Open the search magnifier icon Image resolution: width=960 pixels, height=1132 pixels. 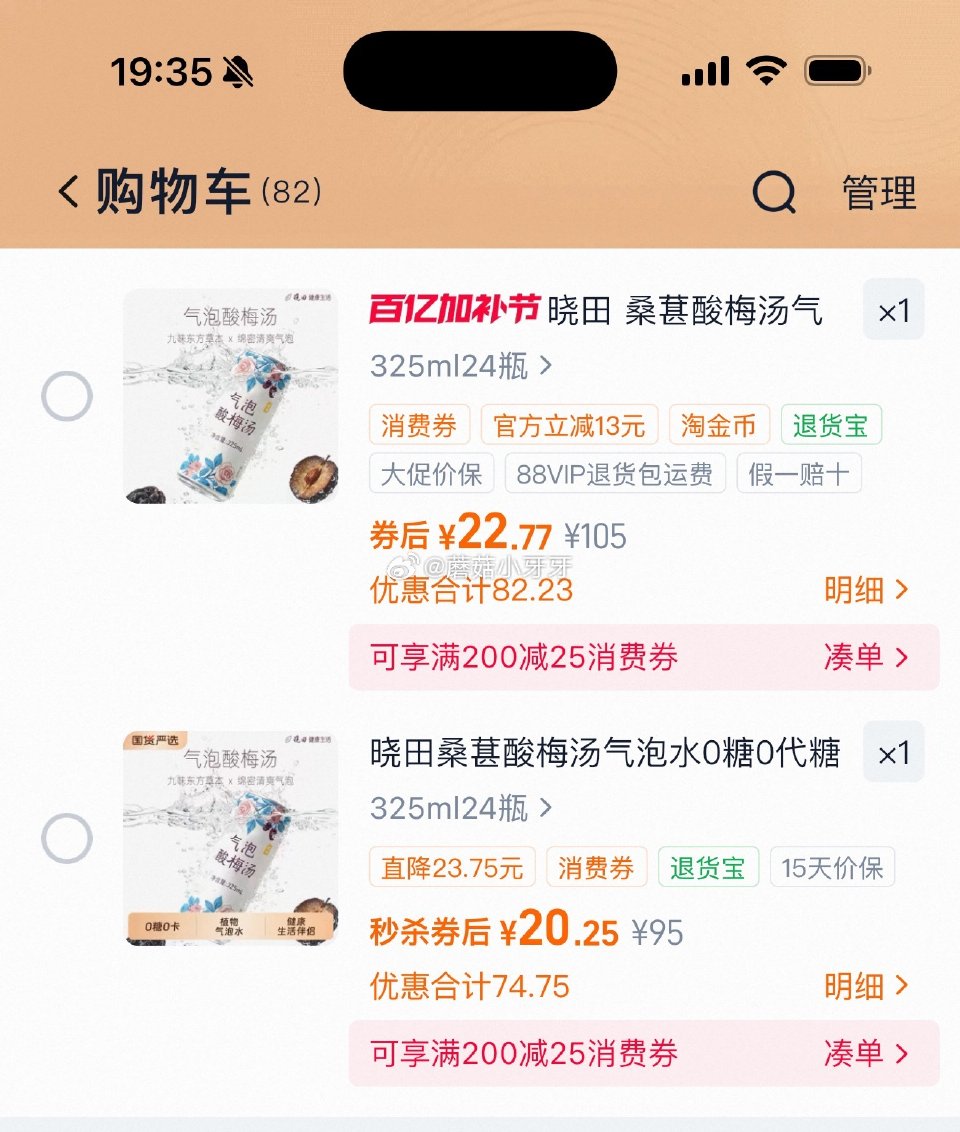click(x=776, y=193)
